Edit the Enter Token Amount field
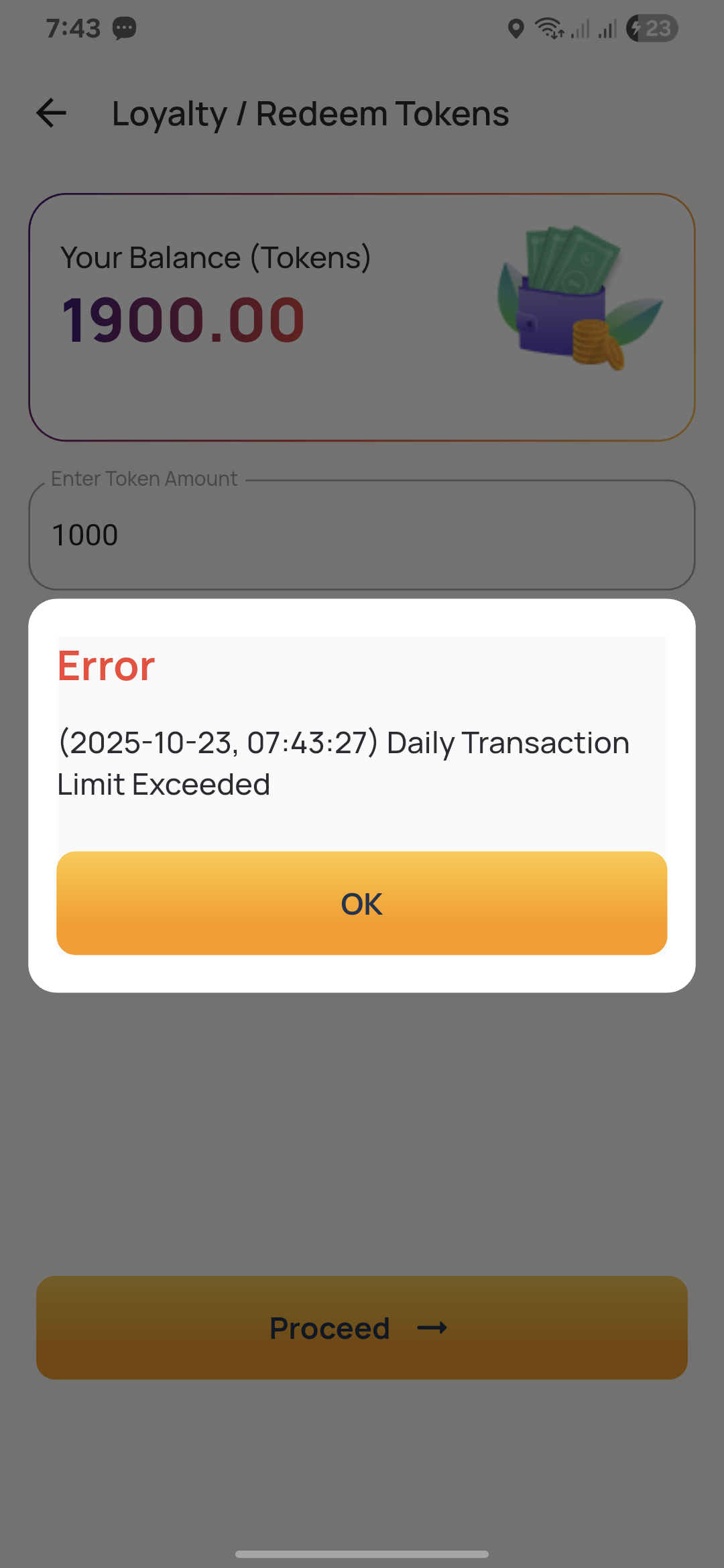The height and width of the screenshot is (1568, 724). click(x=361, y=535)
